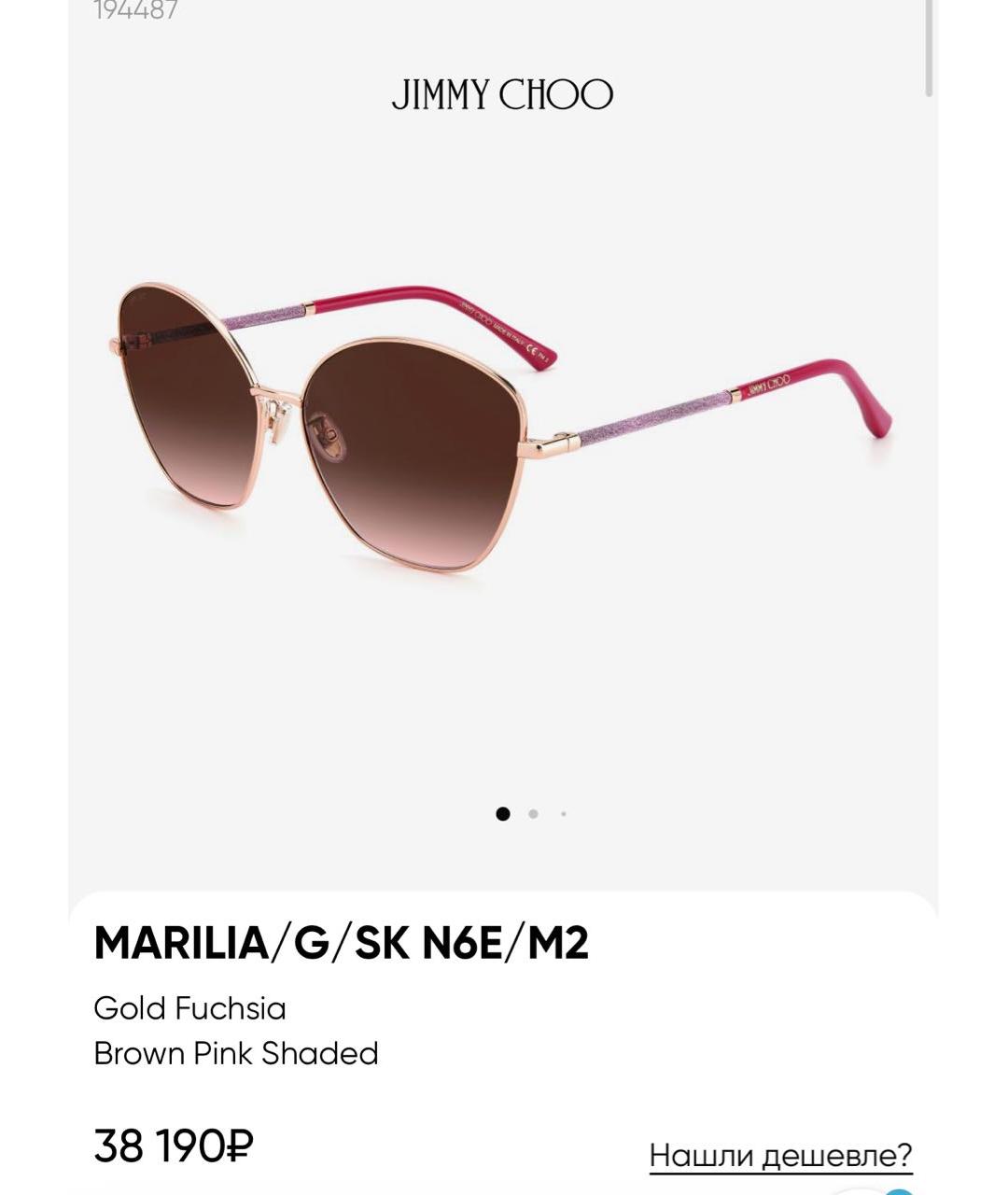Viewport: 1008px width, 1195px height.
Task: Jump to the second photo via indicator dot
Action: pyautogui.click(x=533, y=814)
